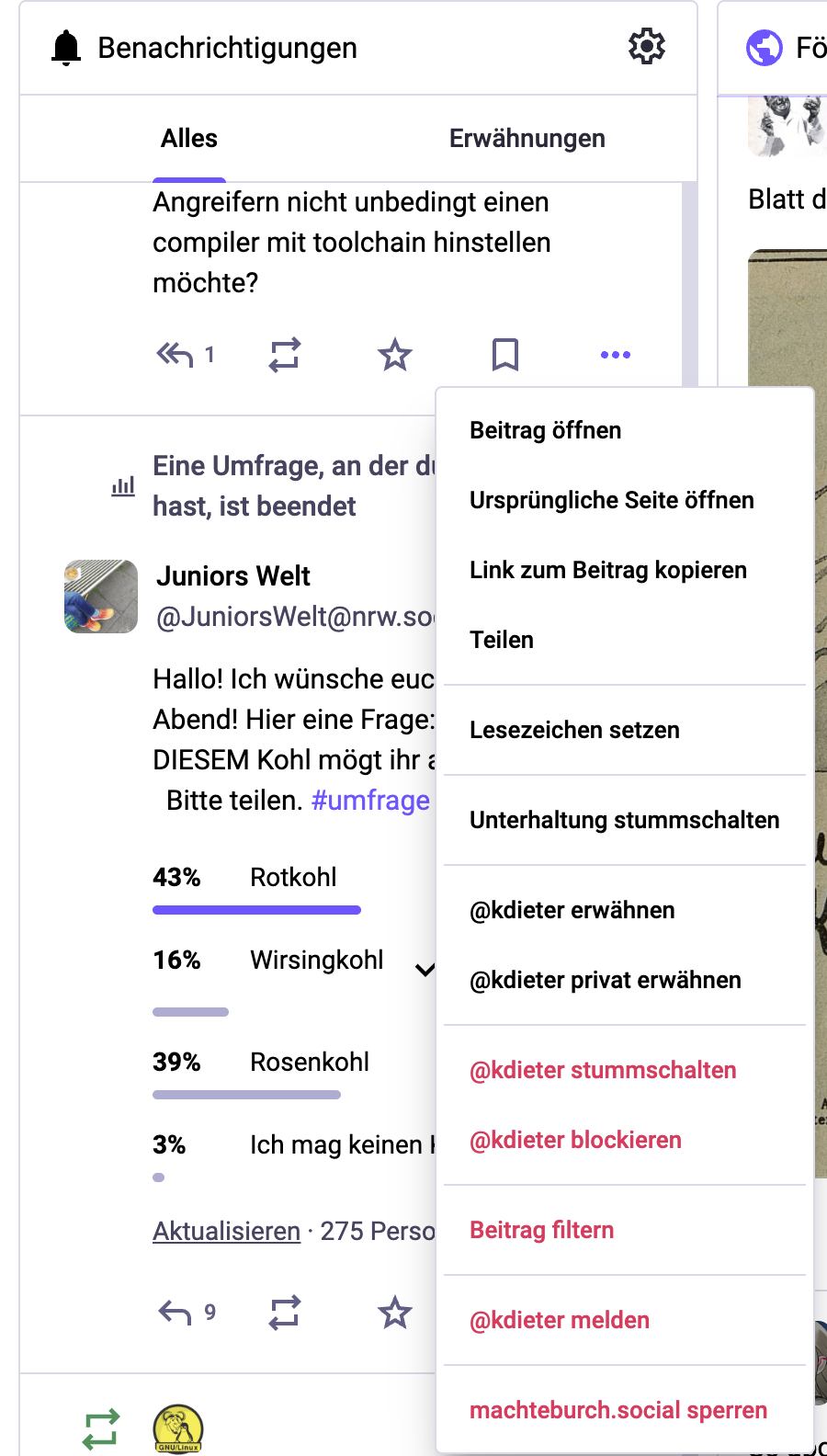Report user via @kdieter melden
827x1456 pixels.
560,1320
